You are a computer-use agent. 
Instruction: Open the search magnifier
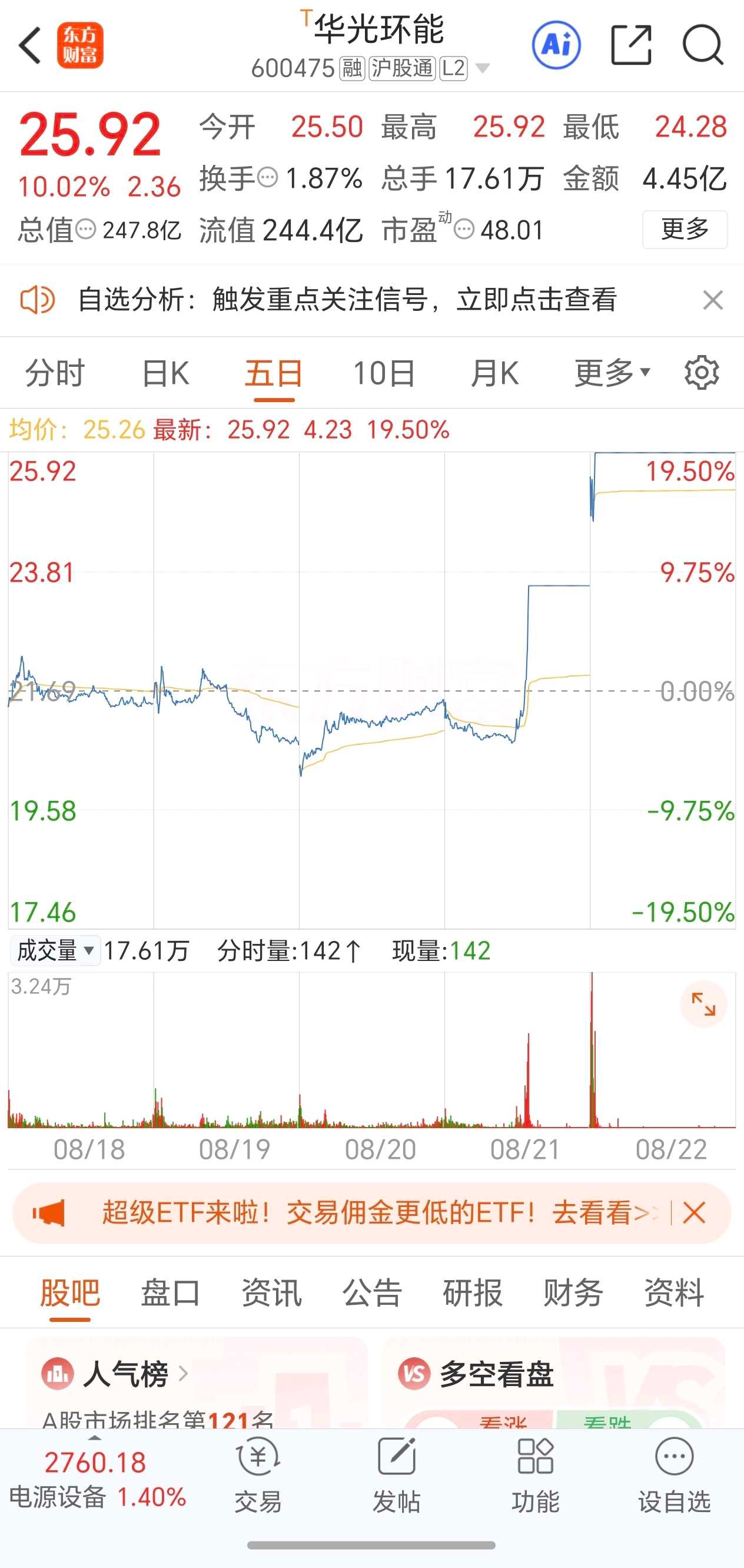703,45
